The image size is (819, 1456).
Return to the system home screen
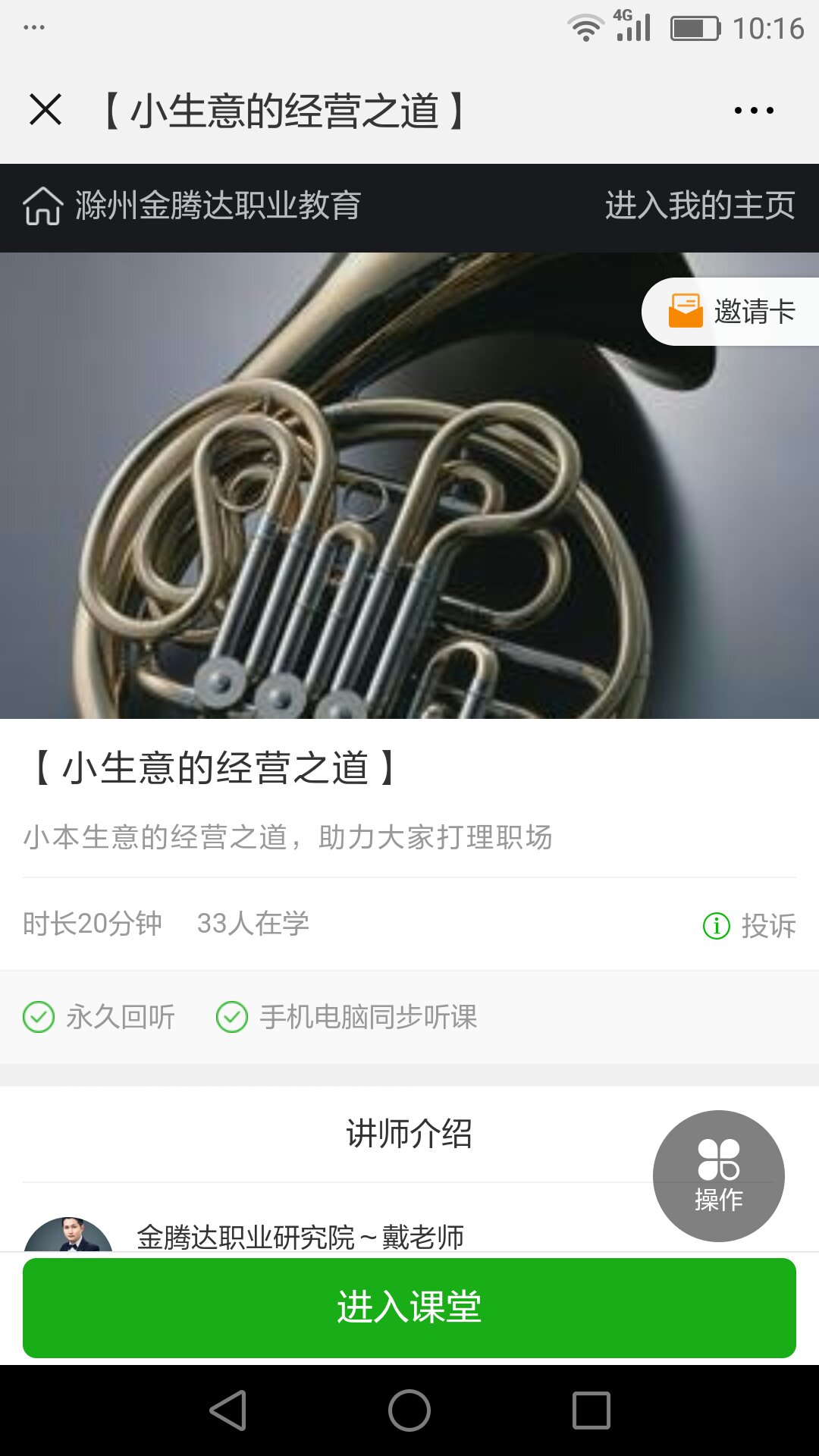tap(409, 1410)
